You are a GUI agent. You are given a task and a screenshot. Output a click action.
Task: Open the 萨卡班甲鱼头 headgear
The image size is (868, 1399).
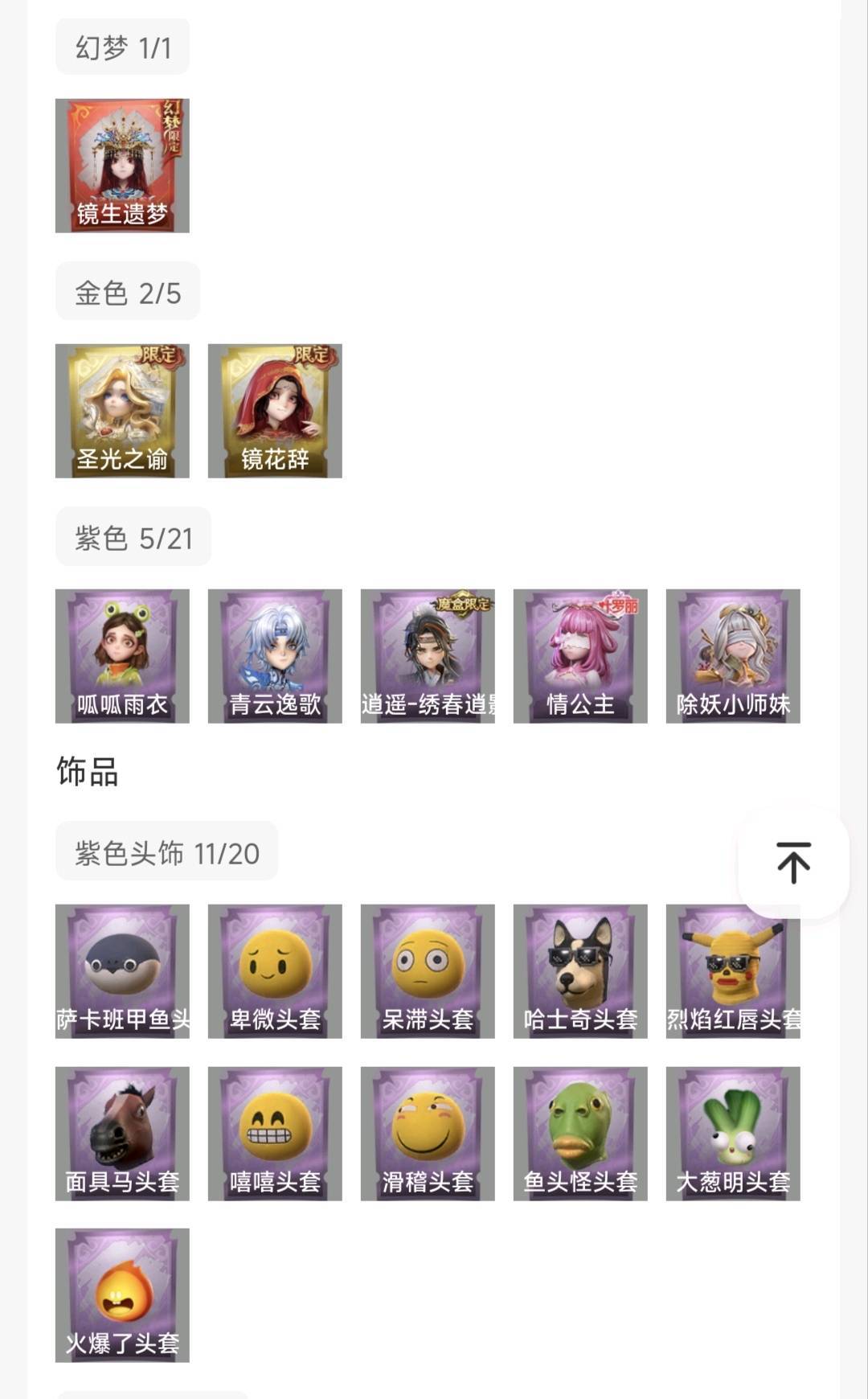pos(122,971)
